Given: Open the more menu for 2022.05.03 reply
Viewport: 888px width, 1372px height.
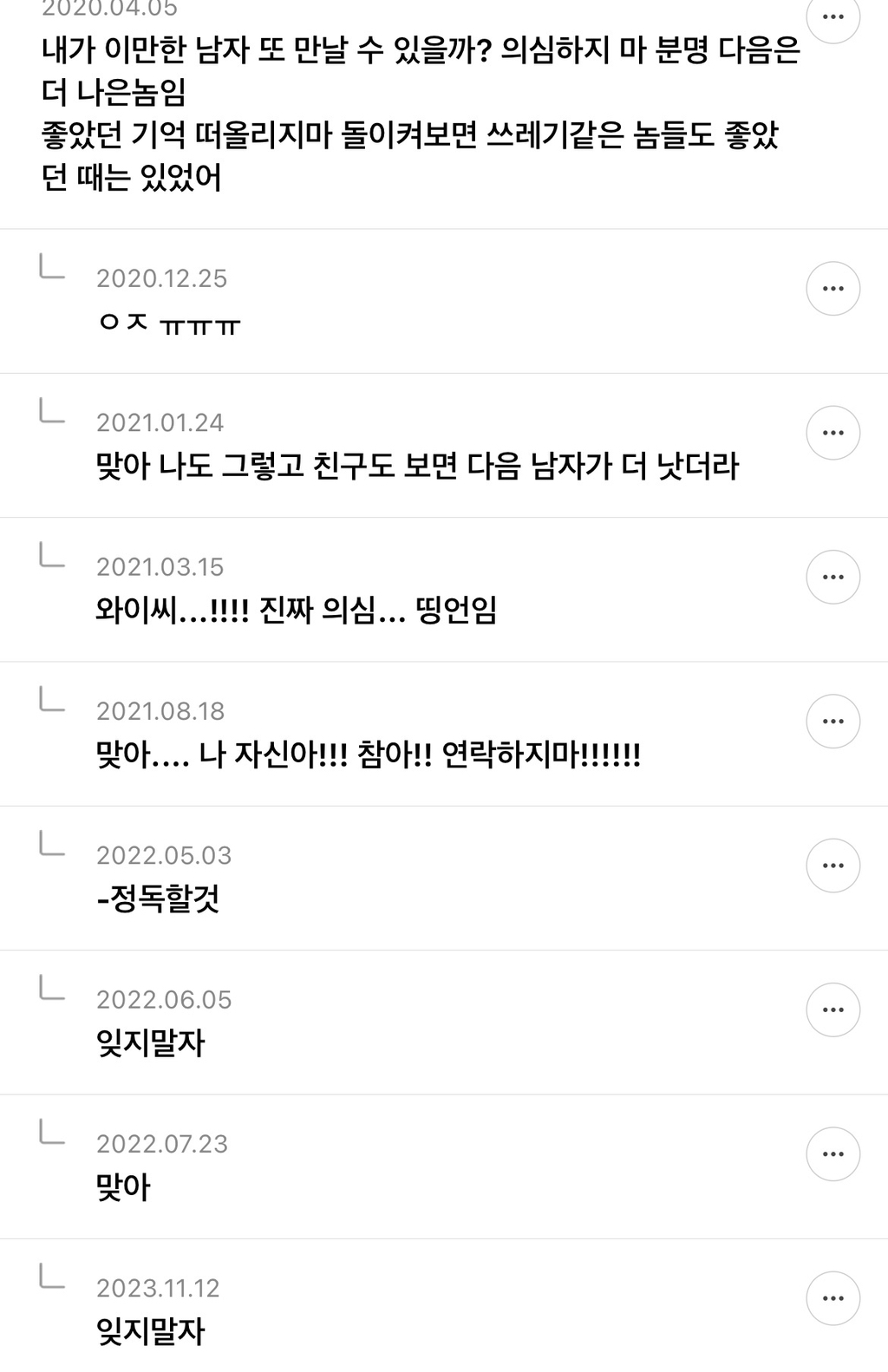Looking at the screenshot, I should (x=832, y=866).
